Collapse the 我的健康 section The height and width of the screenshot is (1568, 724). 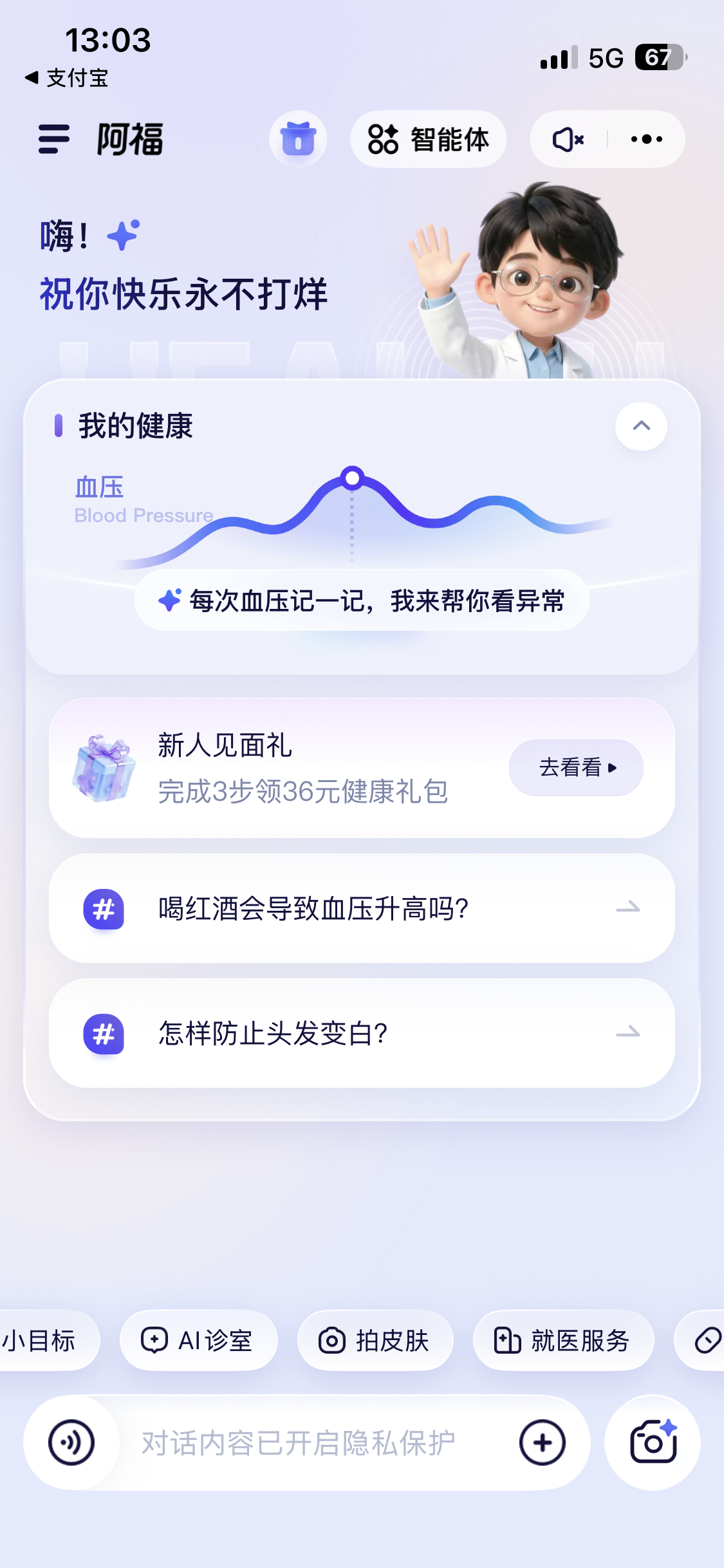pyautogui.click(x=641, y=426)
